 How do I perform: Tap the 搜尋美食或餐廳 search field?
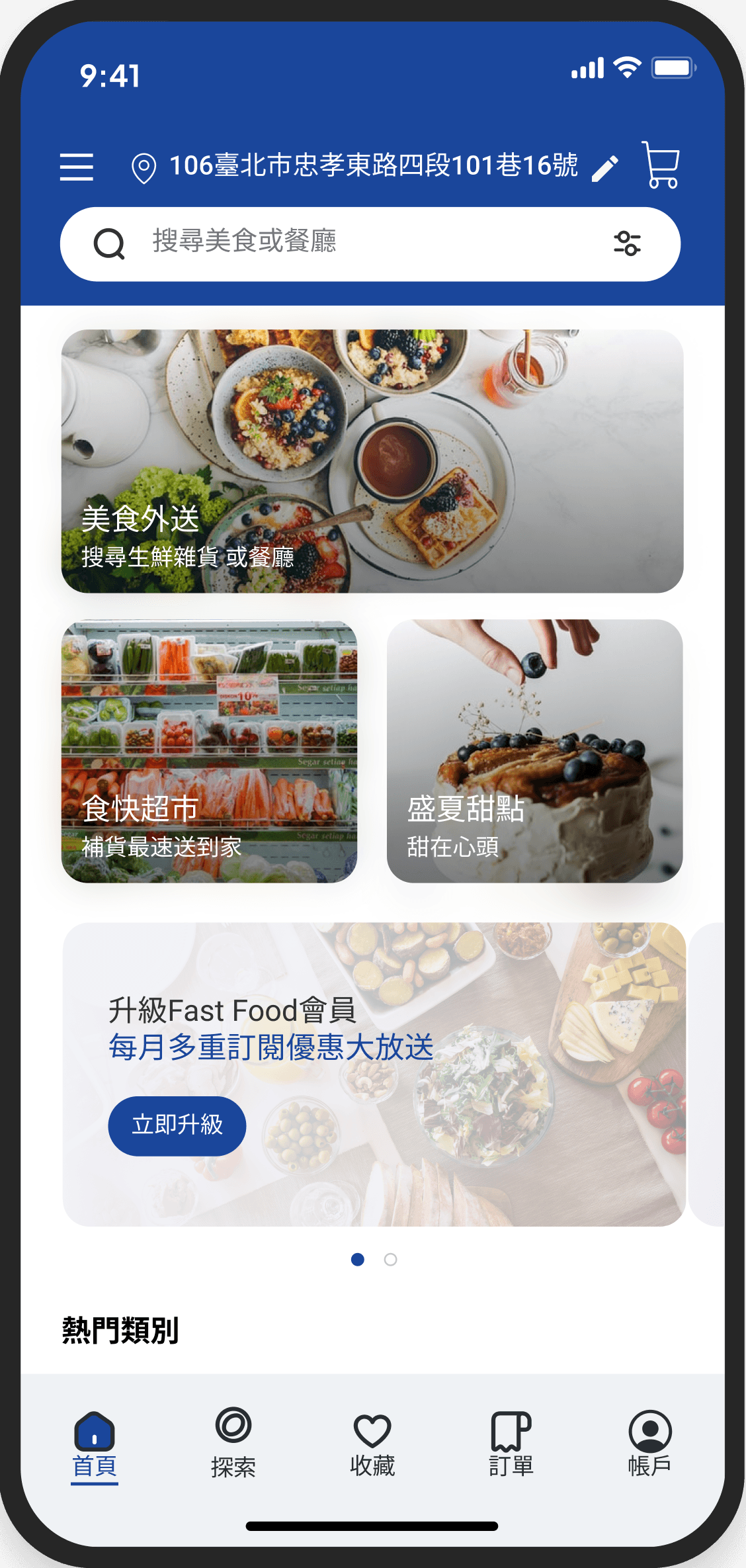pos(344,243)
